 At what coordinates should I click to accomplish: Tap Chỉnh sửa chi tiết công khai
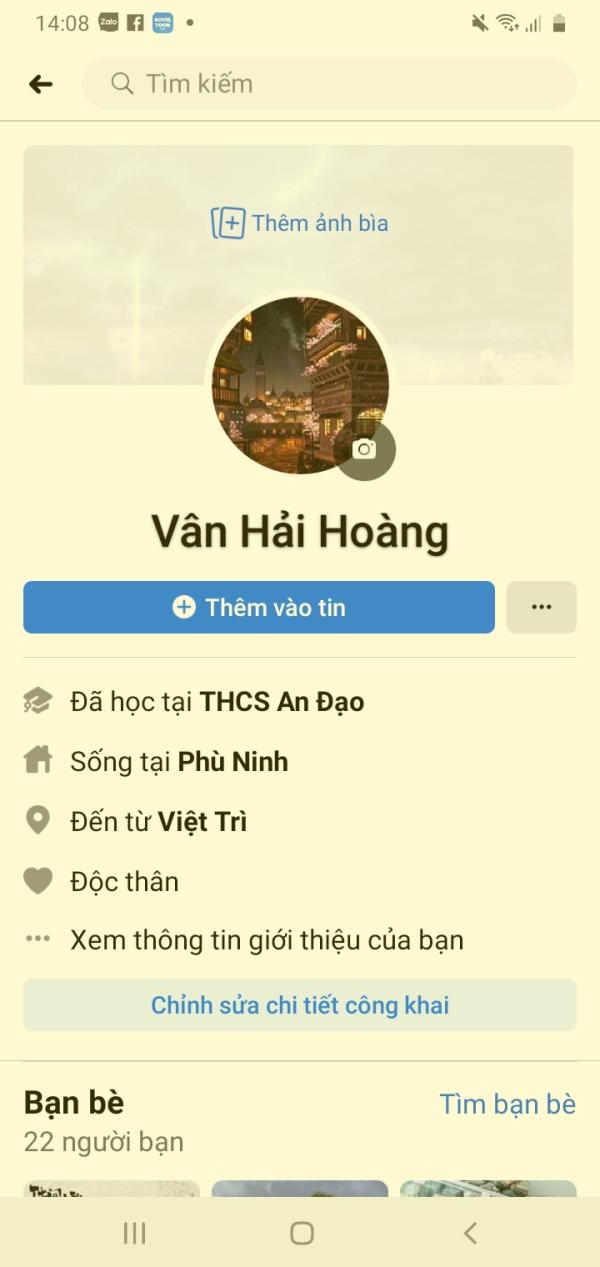pyautogui.click(x=300, y=1005)
